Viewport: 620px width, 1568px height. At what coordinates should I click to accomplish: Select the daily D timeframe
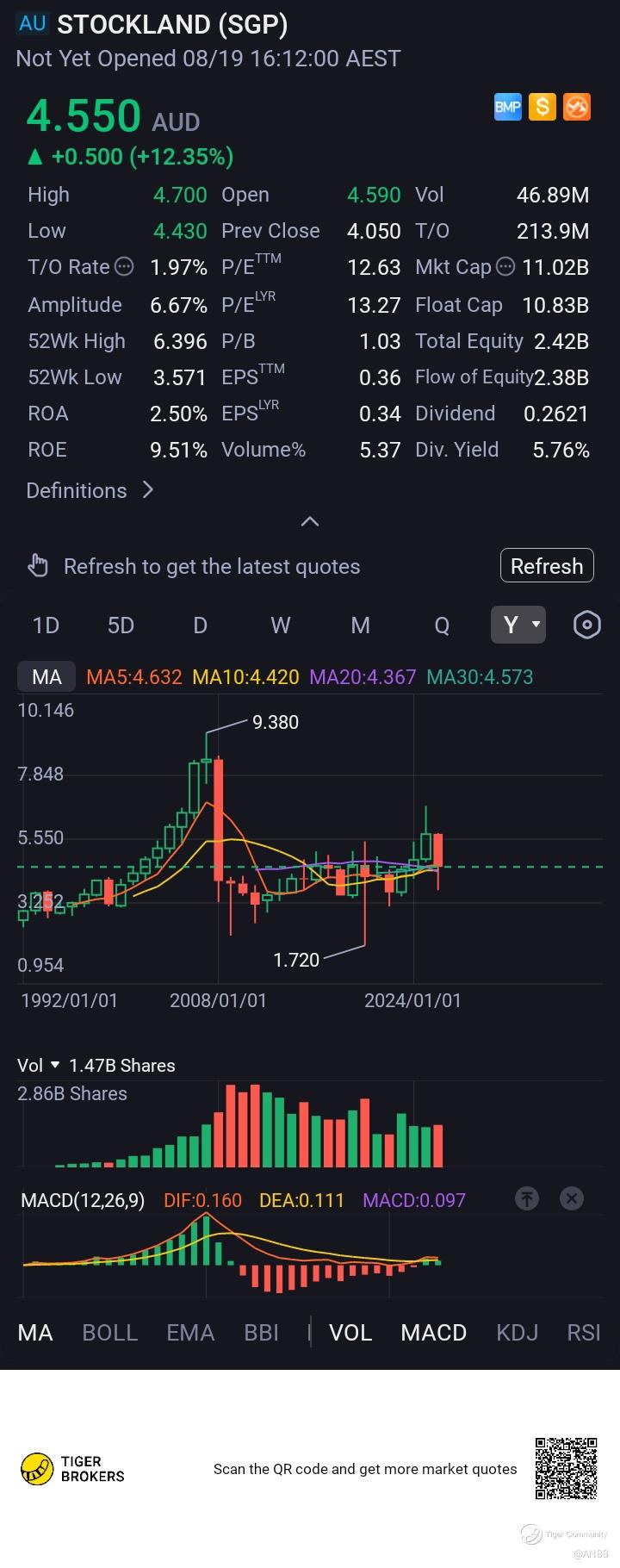200,625
